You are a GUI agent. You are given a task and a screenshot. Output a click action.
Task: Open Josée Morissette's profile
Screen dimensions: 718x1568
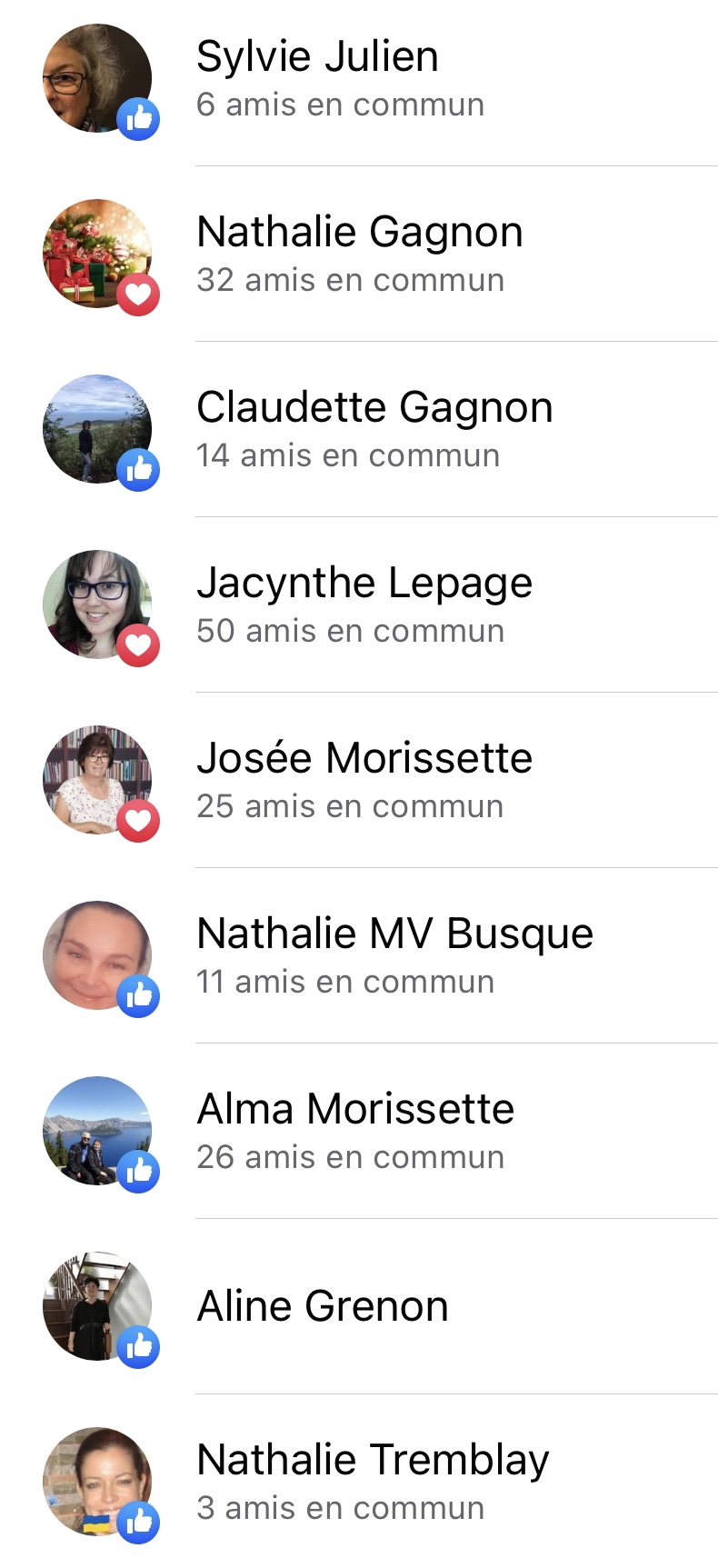[364, 759]
